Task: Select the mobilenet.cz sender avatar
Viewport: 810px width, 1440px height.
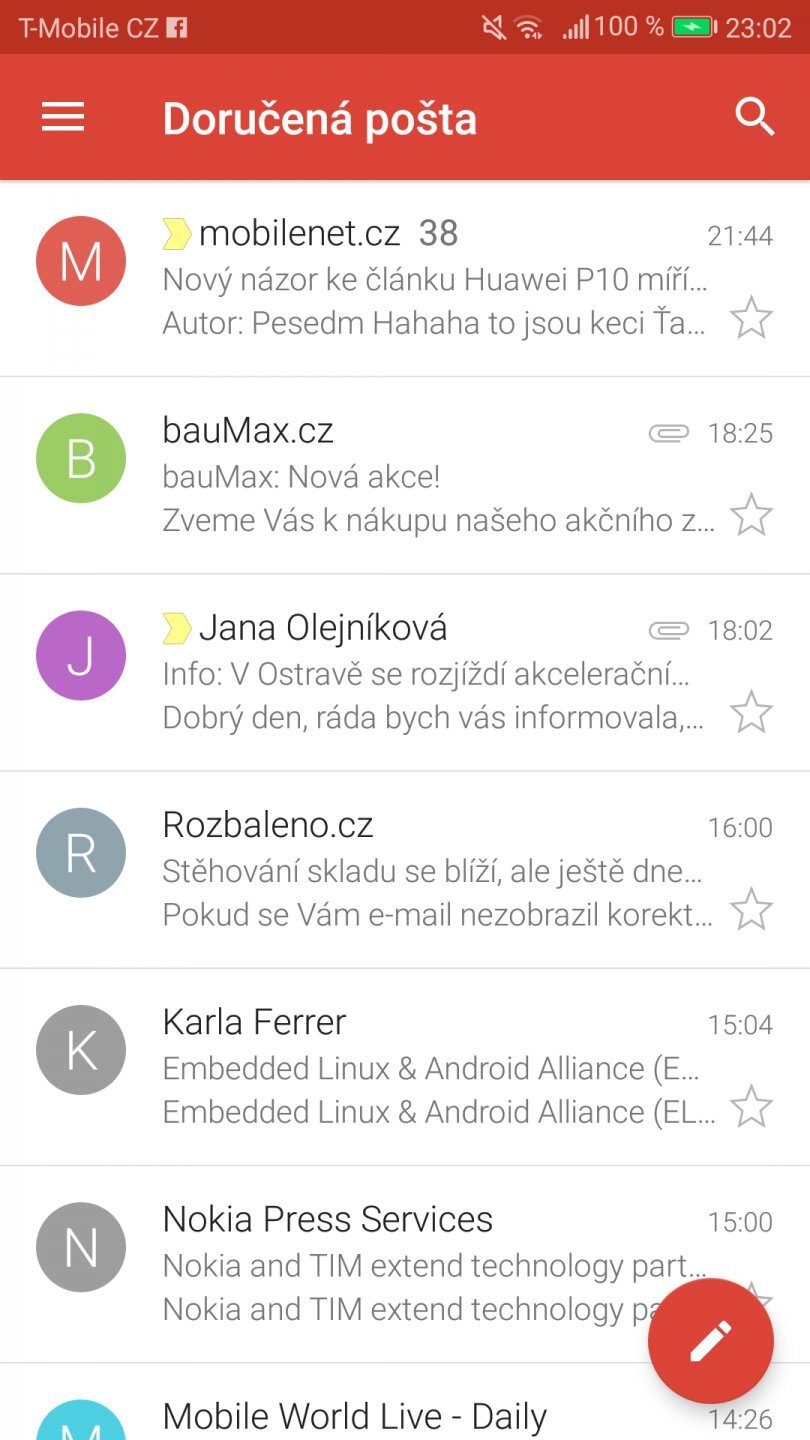Action: point(80,259)
